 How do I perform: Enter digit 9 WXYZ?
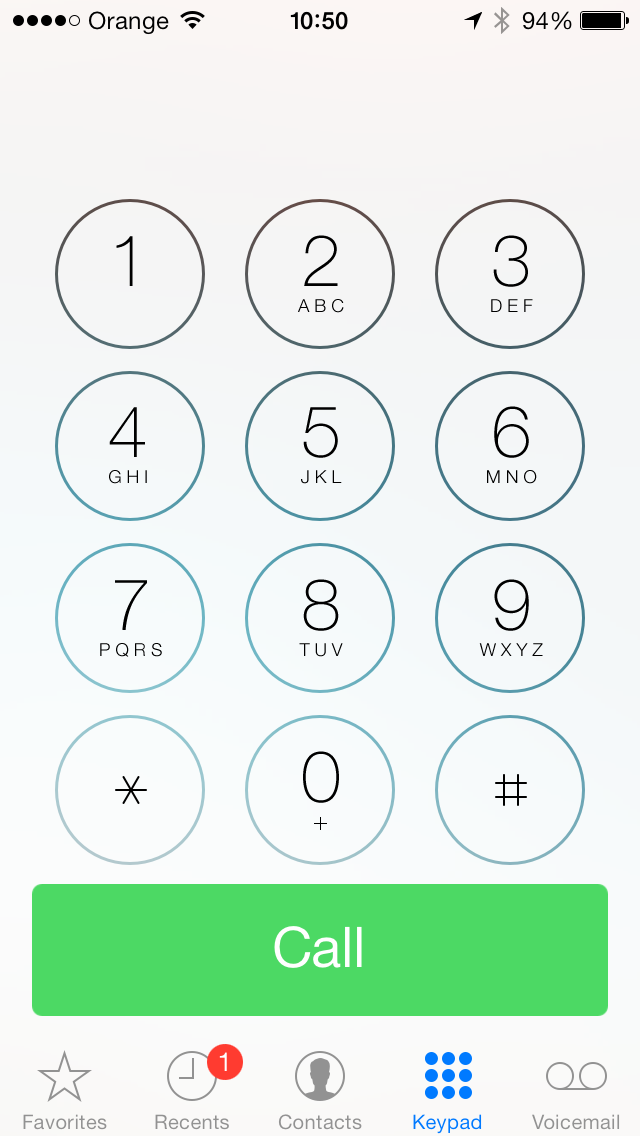pos(510,618)
